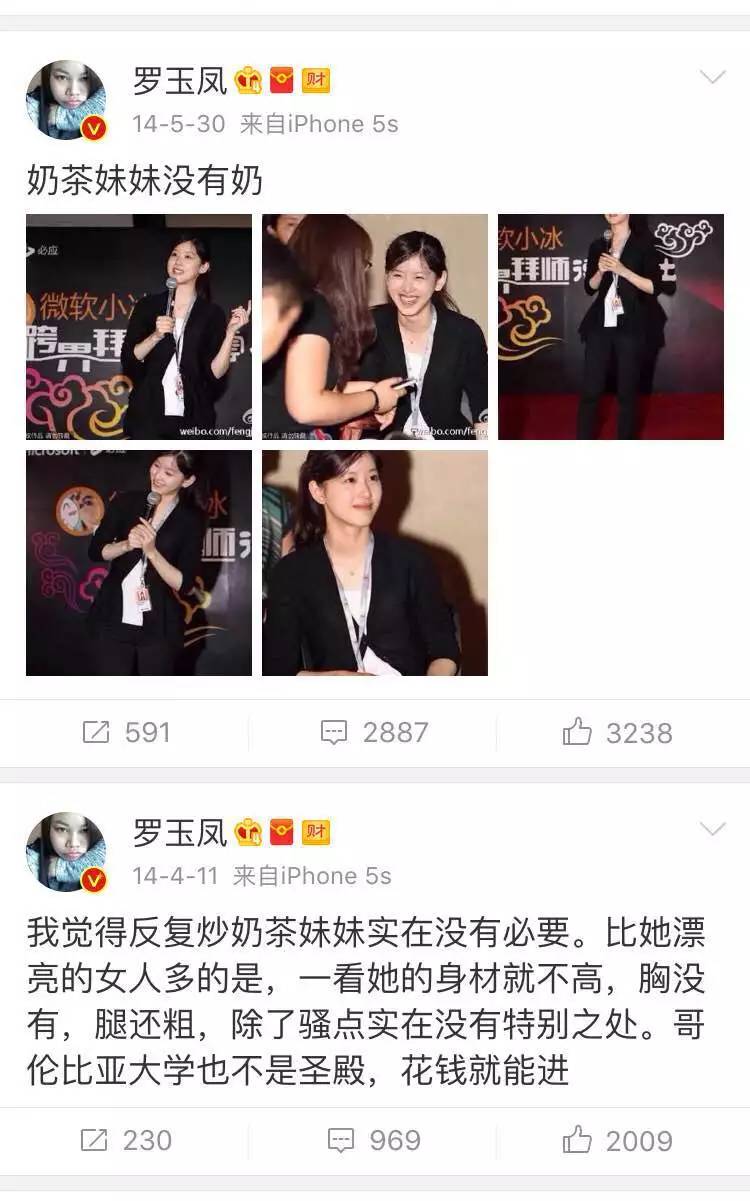Expand the options chevron on the 14-5-30 post
Viewport: 750px width, 1201px height.
[x=712, y=78]
